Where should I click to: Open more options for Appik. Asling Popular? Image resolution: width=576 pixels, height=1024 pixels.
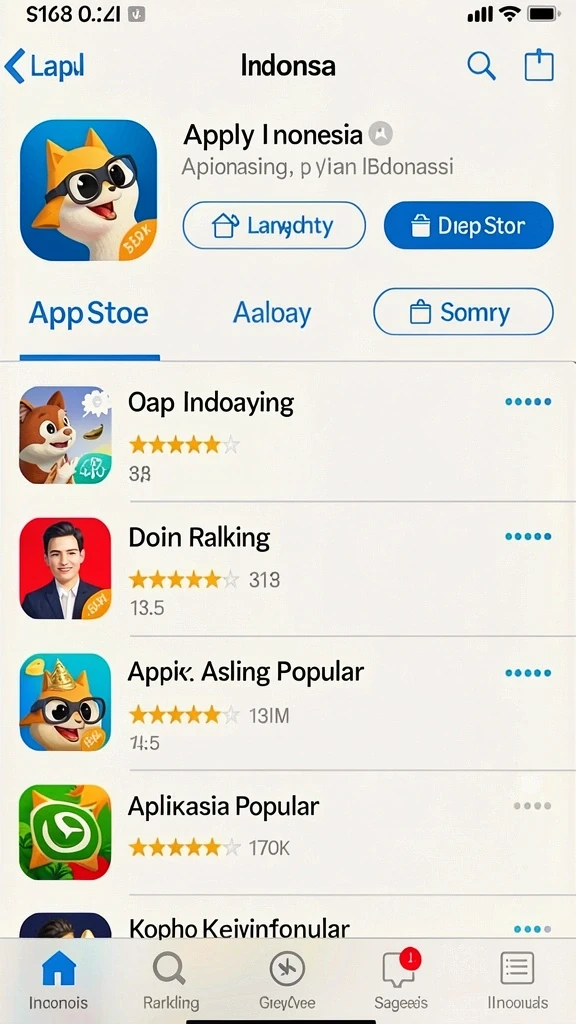[528, 673]
